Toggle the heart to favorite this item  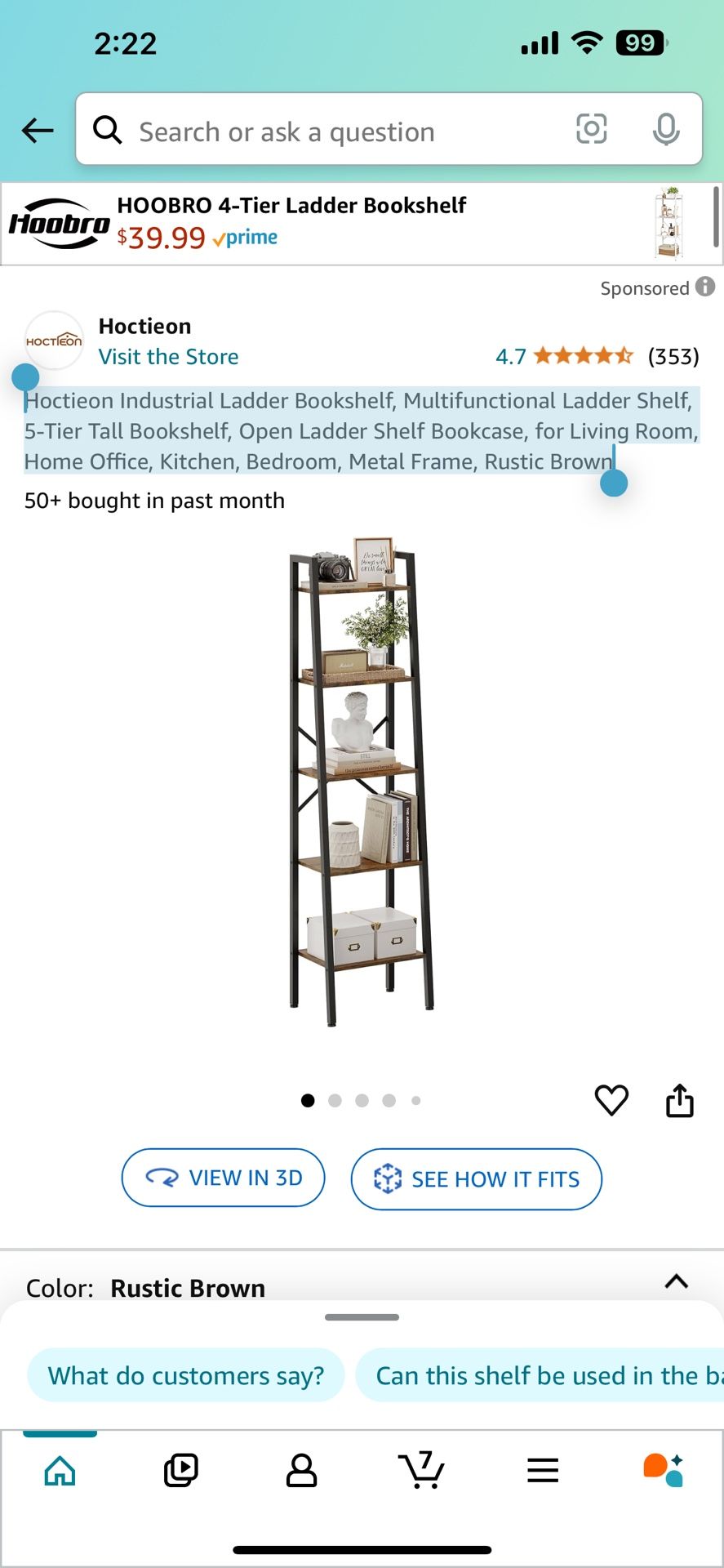[611, 1100]
